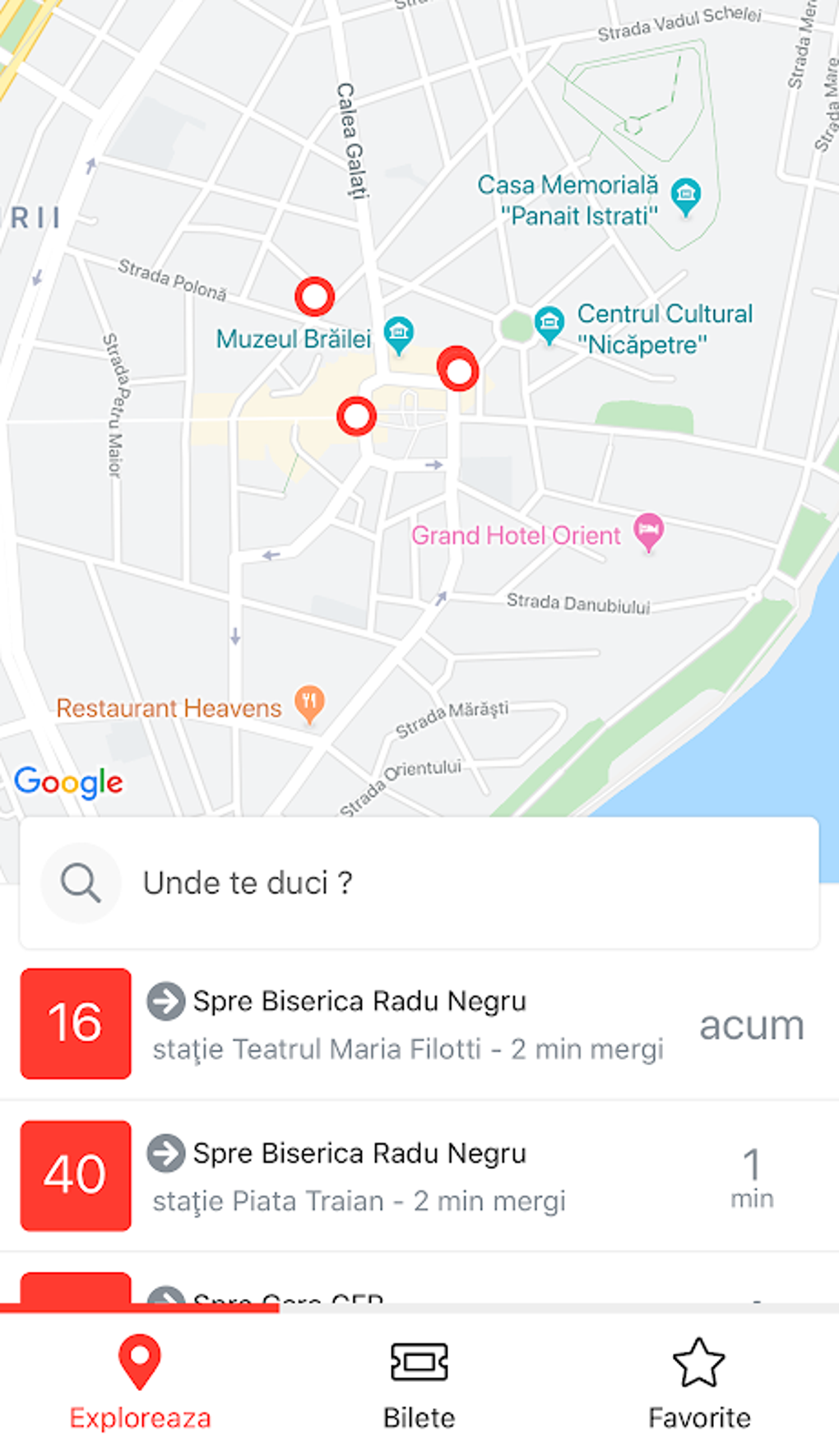Select the Restaurant Heavens map pin
The image size is (839, 1456).
pyautogui.click(x=309, y=702)
